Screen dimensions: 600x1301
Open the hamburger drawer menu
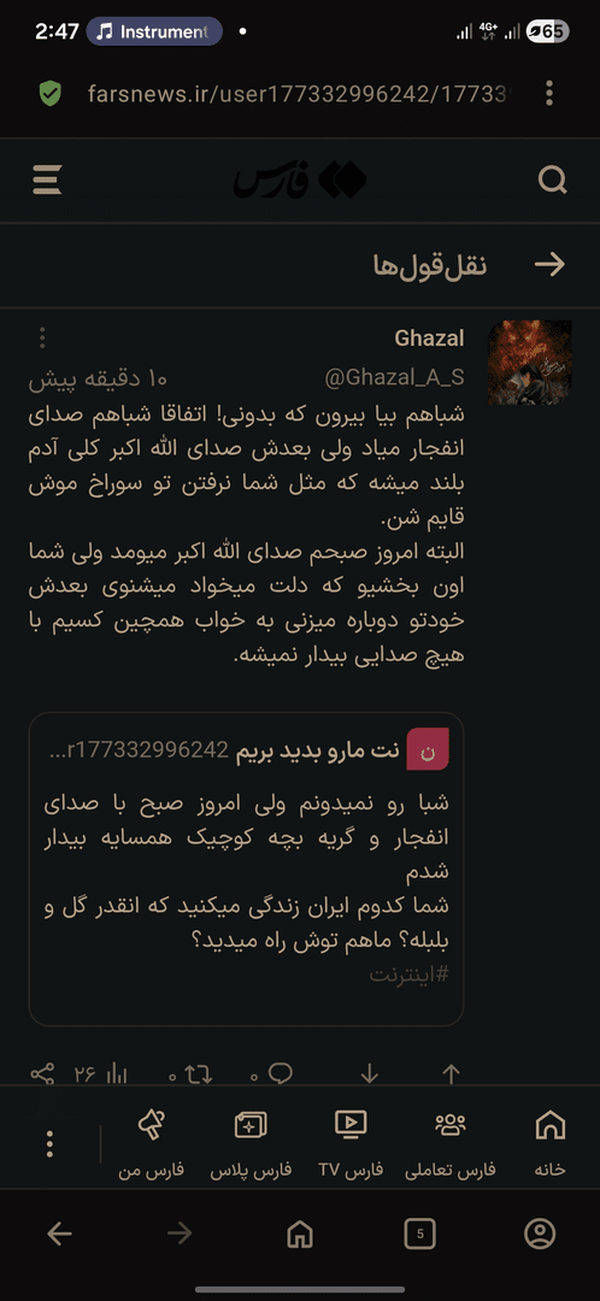47,181
